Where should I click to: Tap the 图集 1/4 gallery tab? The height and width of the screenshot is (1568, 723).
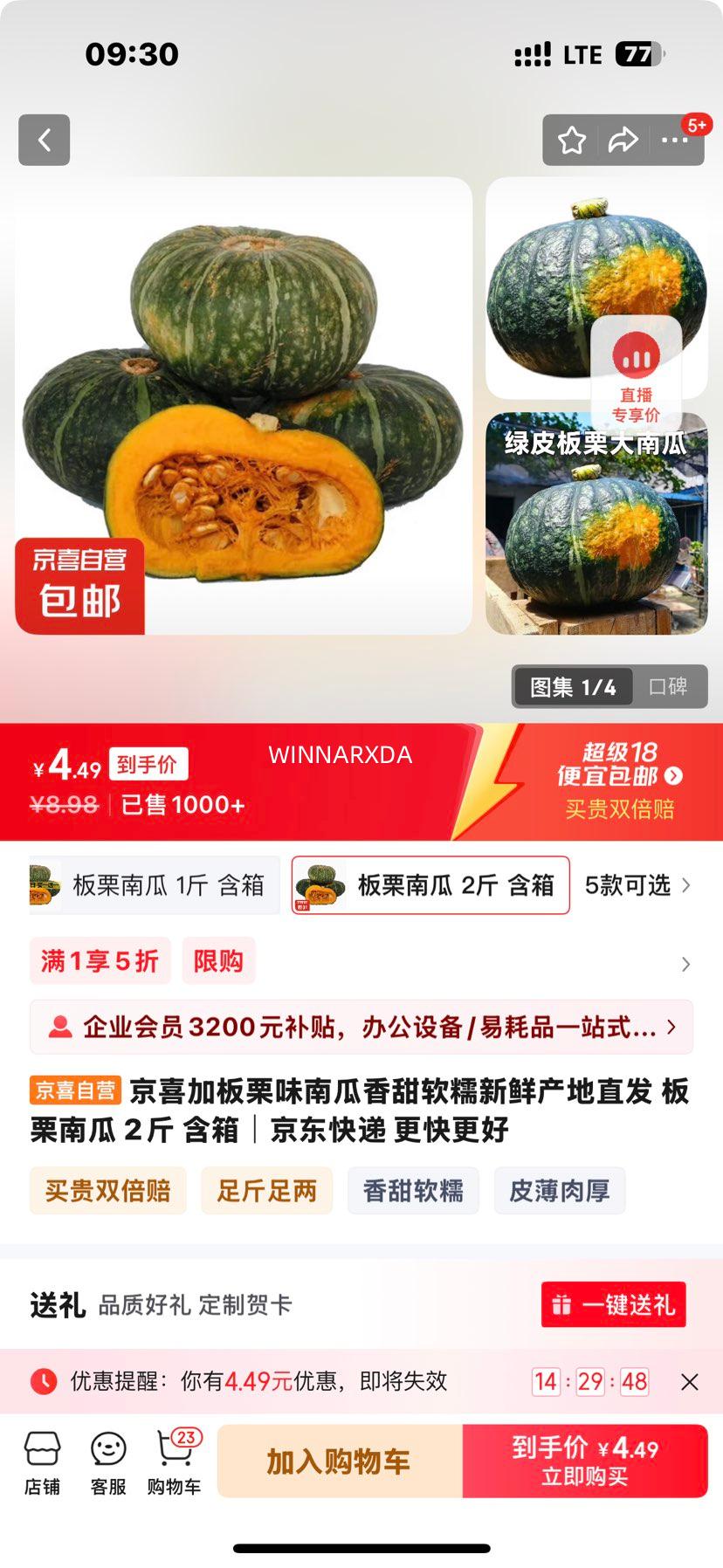point(572,687)
